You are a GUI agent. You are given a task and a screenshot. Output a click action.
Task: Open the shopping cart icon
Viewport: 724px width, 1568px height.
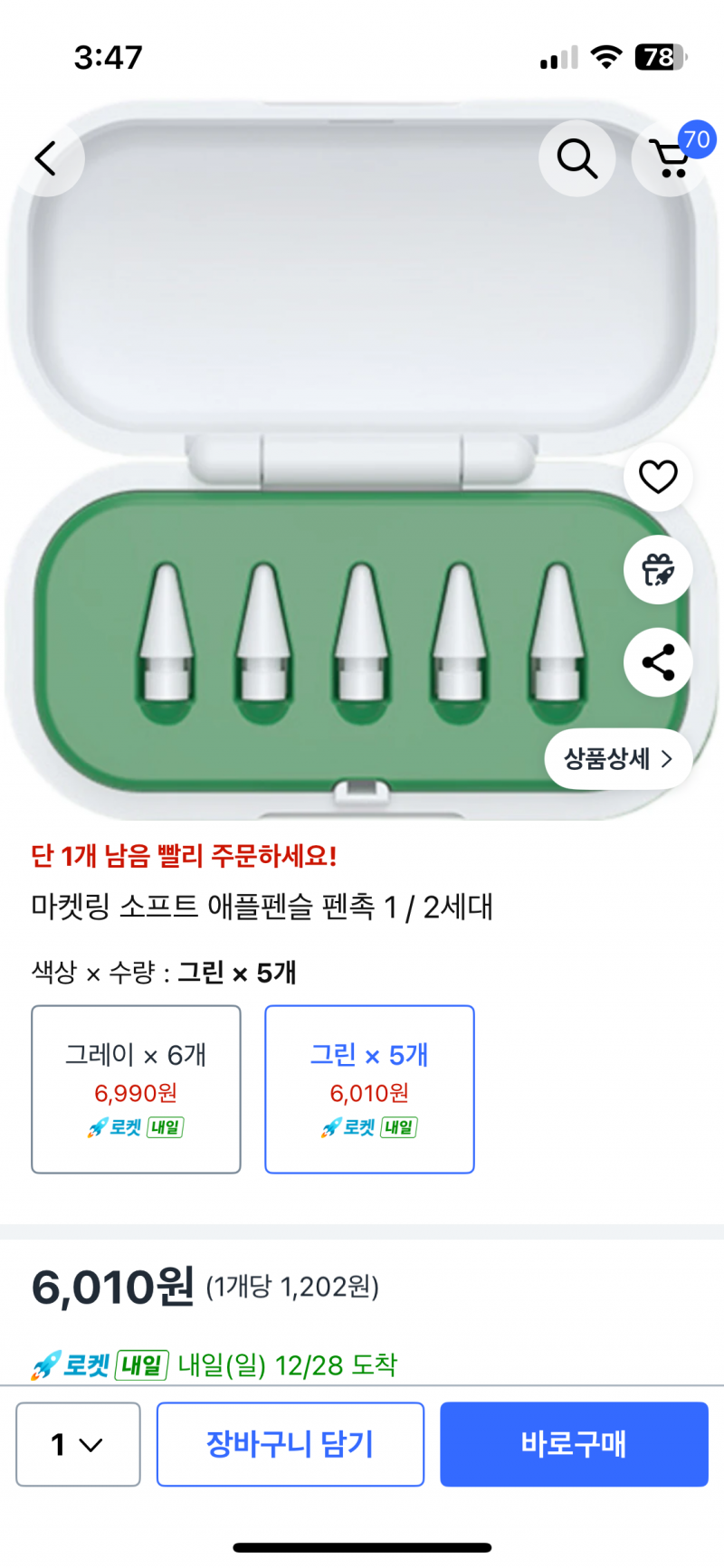tap(672, 161)
